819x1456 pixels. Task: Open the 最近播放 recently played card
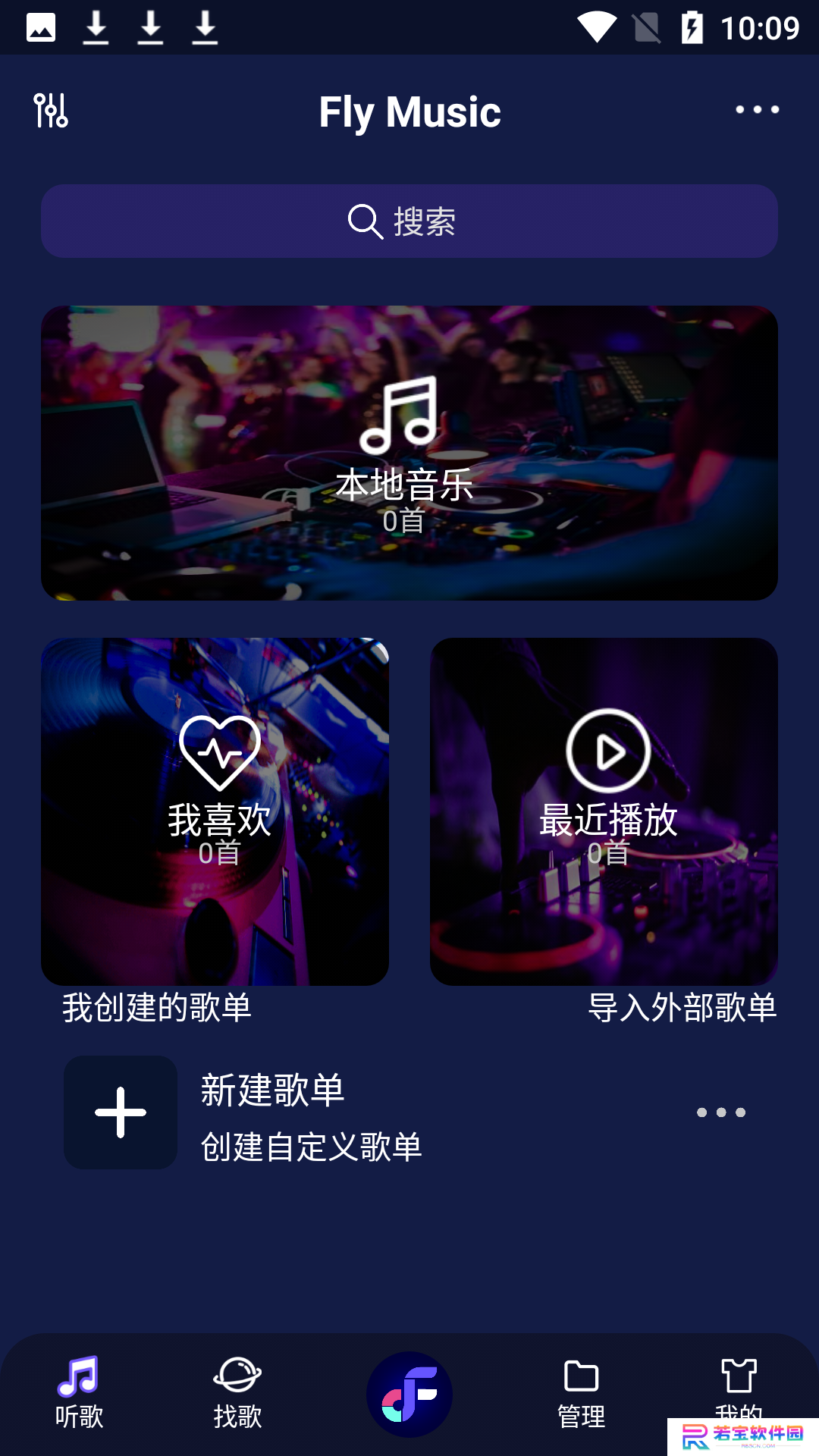coord(604,811)
